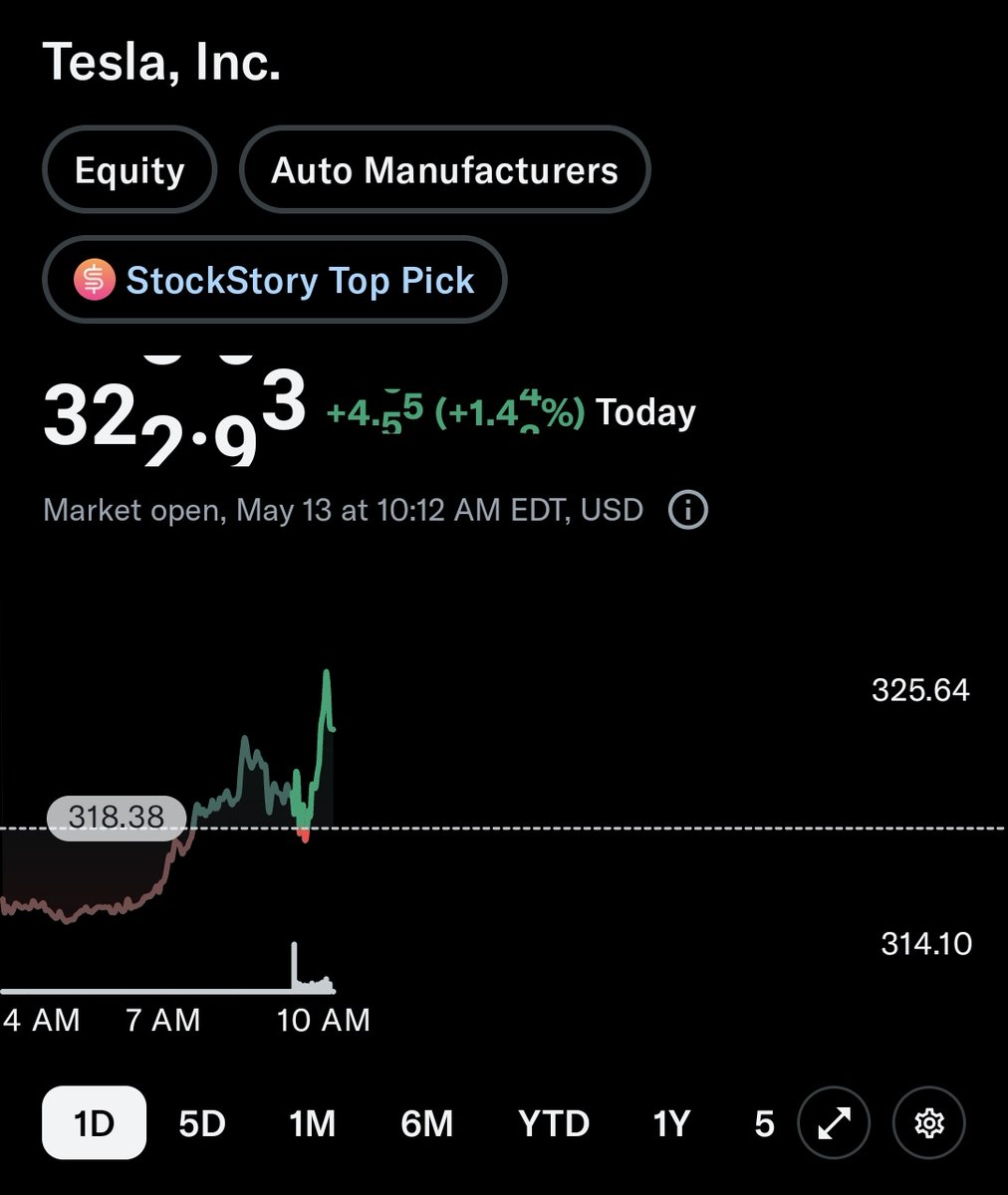Open the StockStory Top Pick badge
Screen dimensions: 1008x1195
pos(275,280)
